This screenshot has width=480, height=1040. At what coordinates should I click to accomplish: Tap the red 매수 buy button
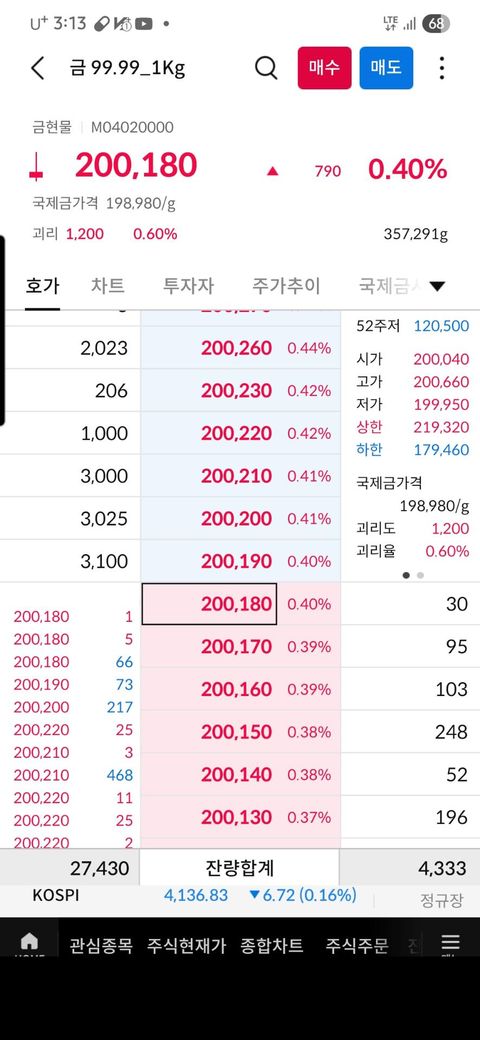[324, 68]
